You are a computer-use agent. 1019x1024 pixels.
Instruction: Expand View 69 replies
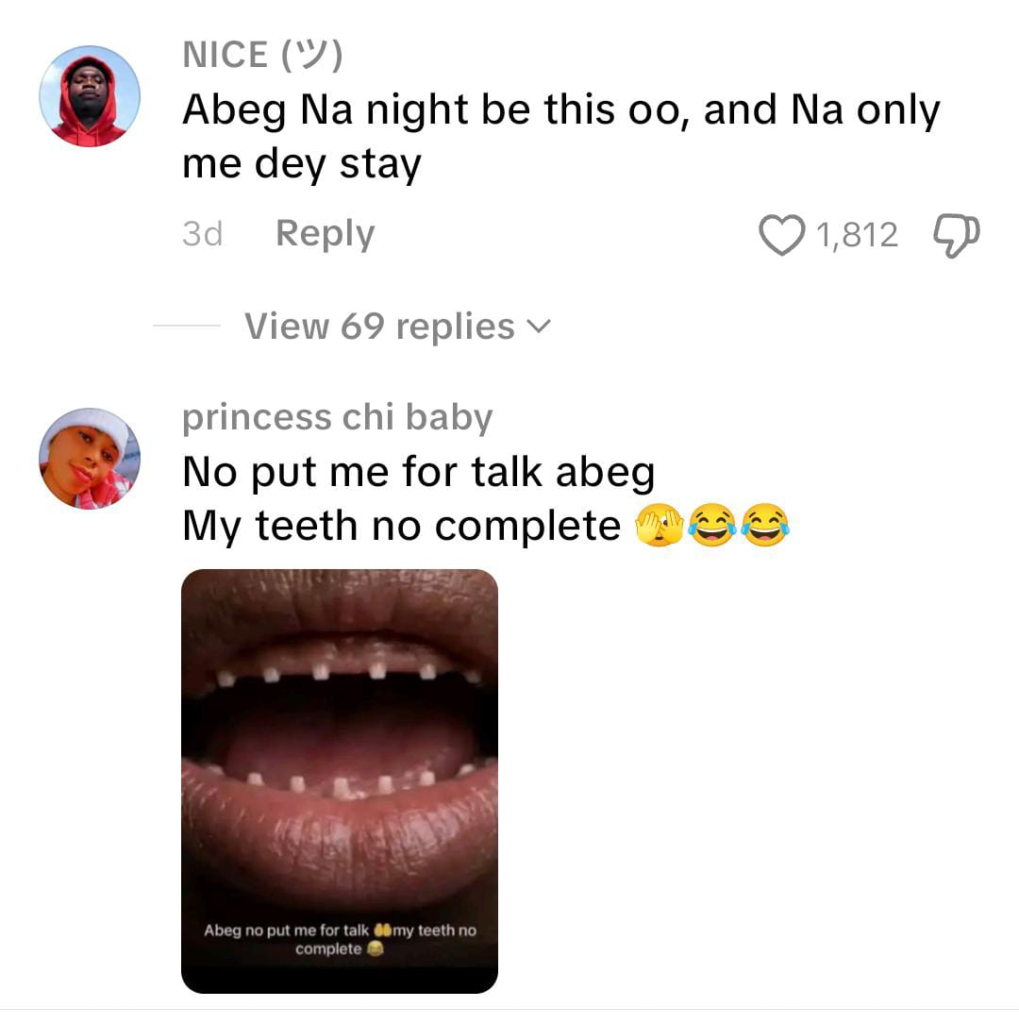[397, 326]
